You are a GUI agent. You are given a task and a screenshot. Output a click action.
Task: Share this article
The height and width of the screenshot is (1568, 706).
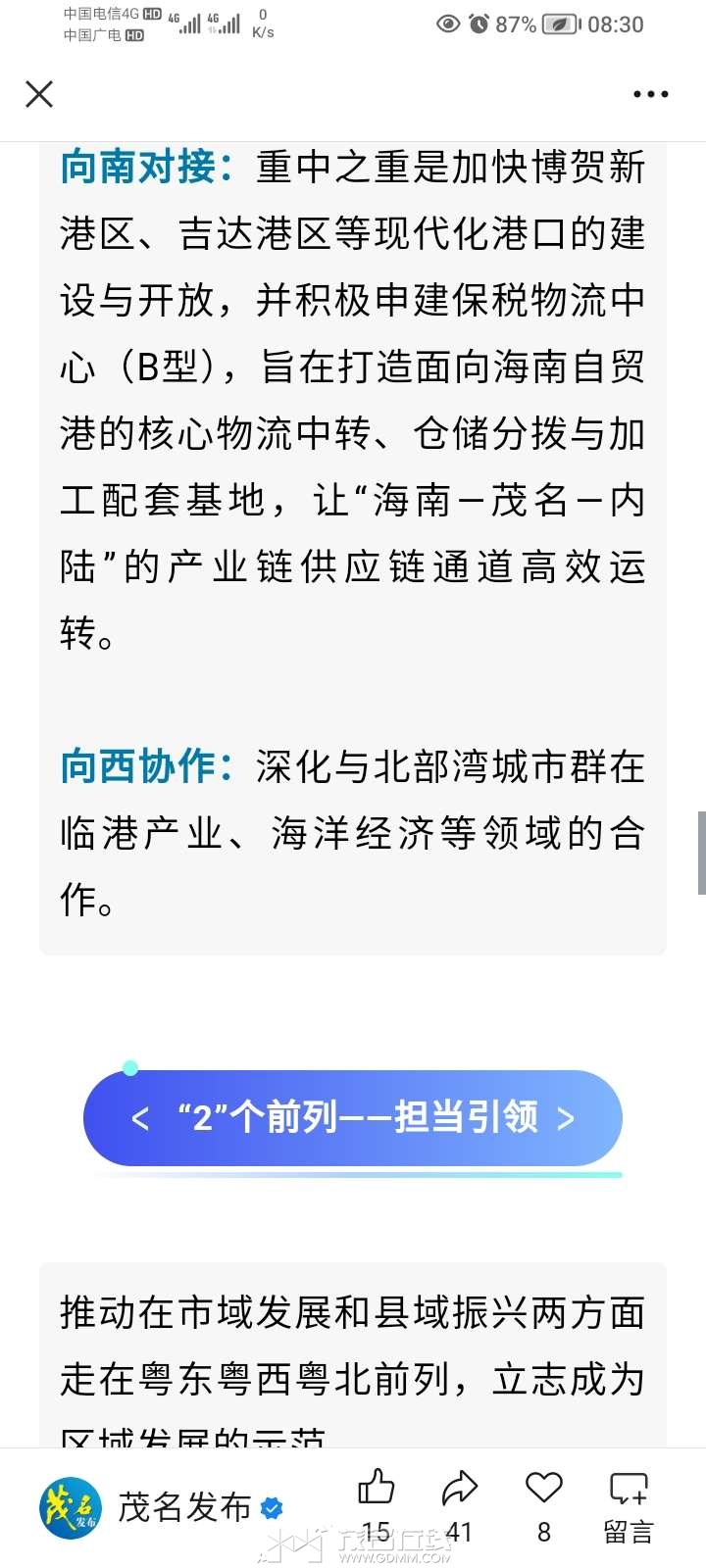459,1490
